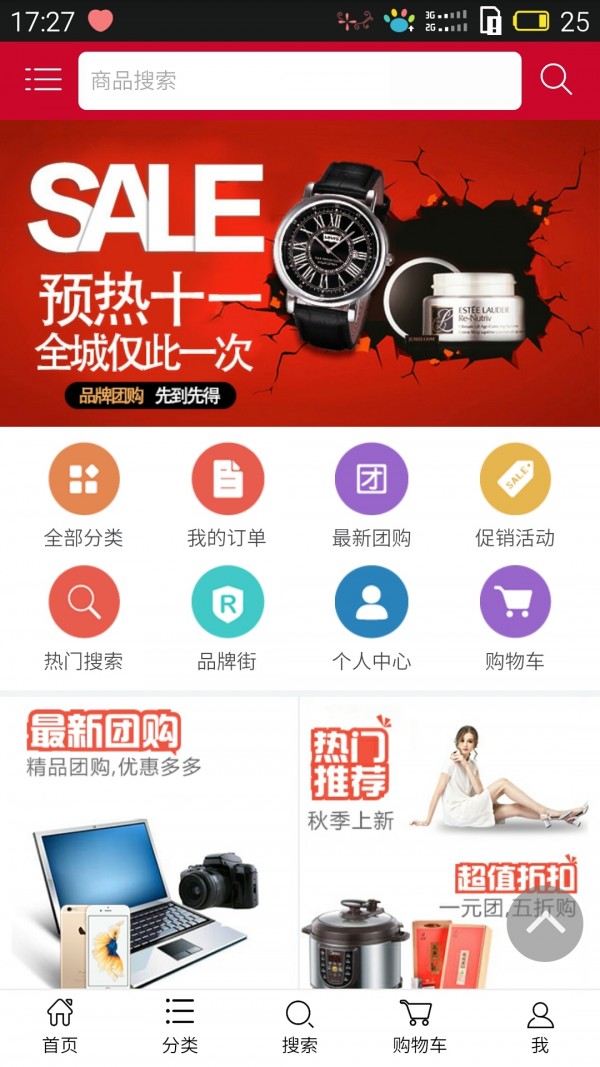Open 最新团购 icon in the shortcut grid
This screenshot has width=600, height=1067.
pyautogui.click(x=371, y=496)
